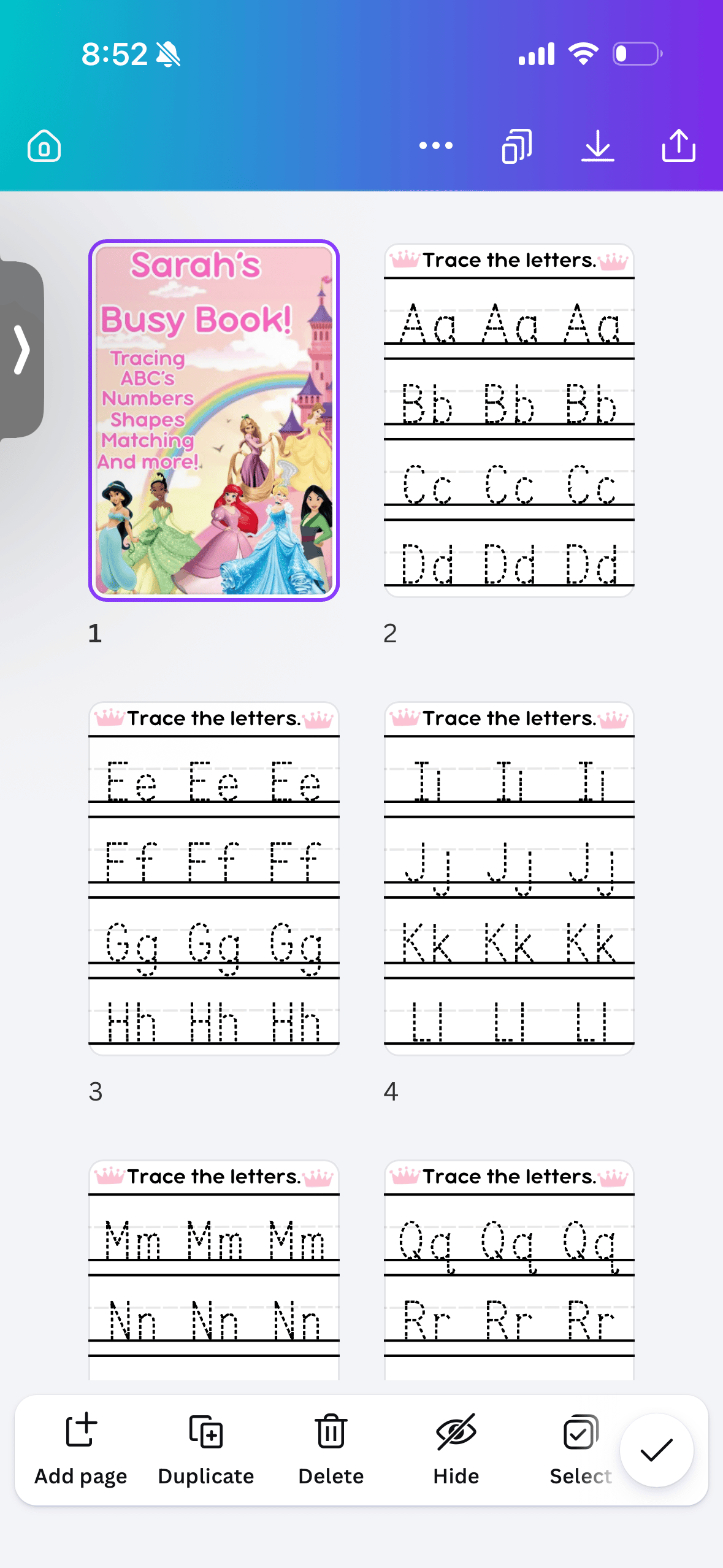Hide the selected page
723x1568 pixels.
click(456, 1450)
